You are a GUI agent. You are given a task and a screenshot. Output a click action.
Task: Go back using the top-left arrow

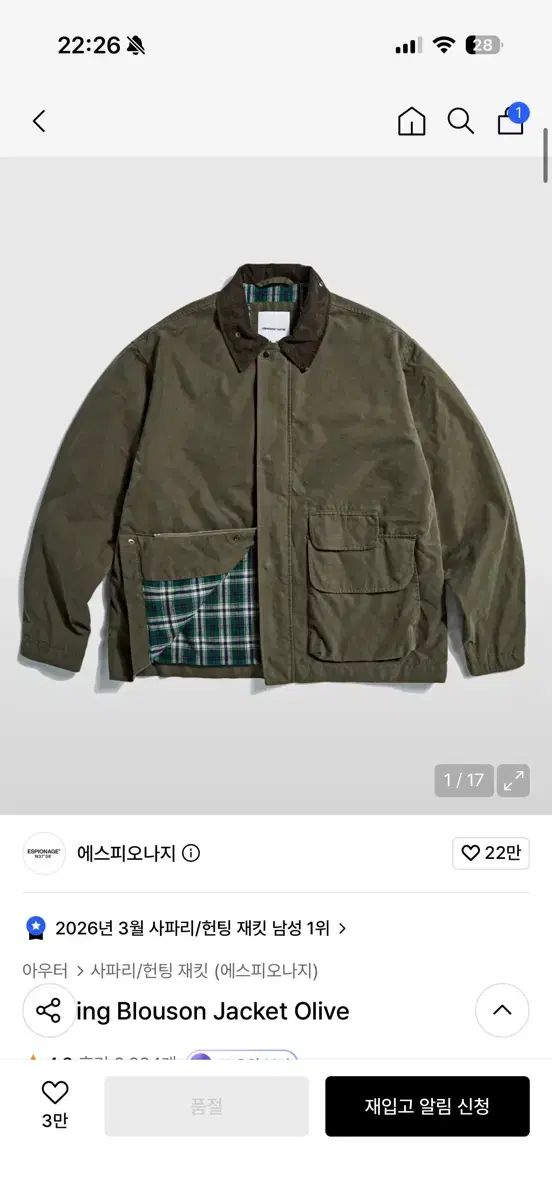coord(39,122)
